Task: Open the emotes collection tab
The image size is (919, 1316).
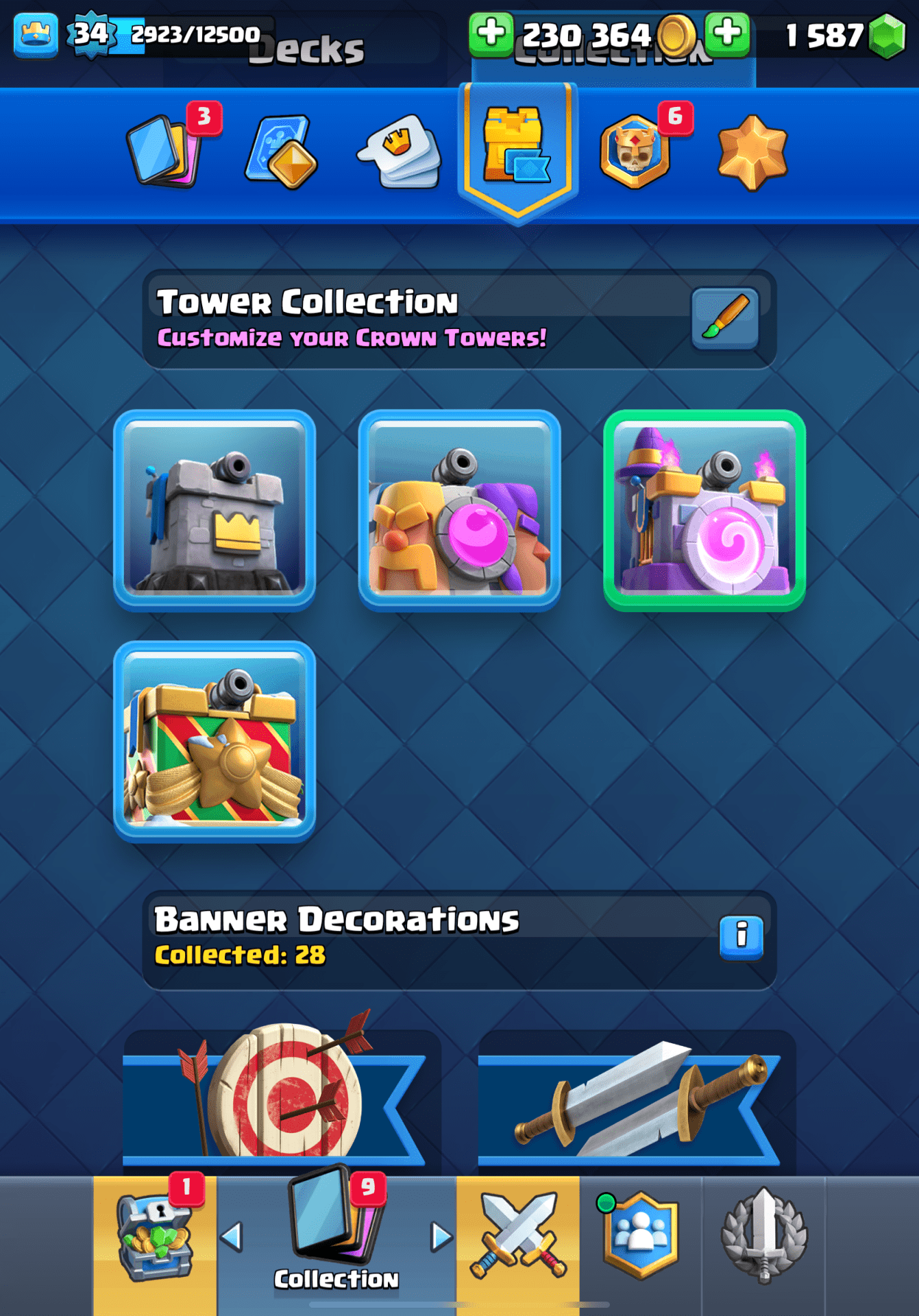Action: click(x=400, y=152)
